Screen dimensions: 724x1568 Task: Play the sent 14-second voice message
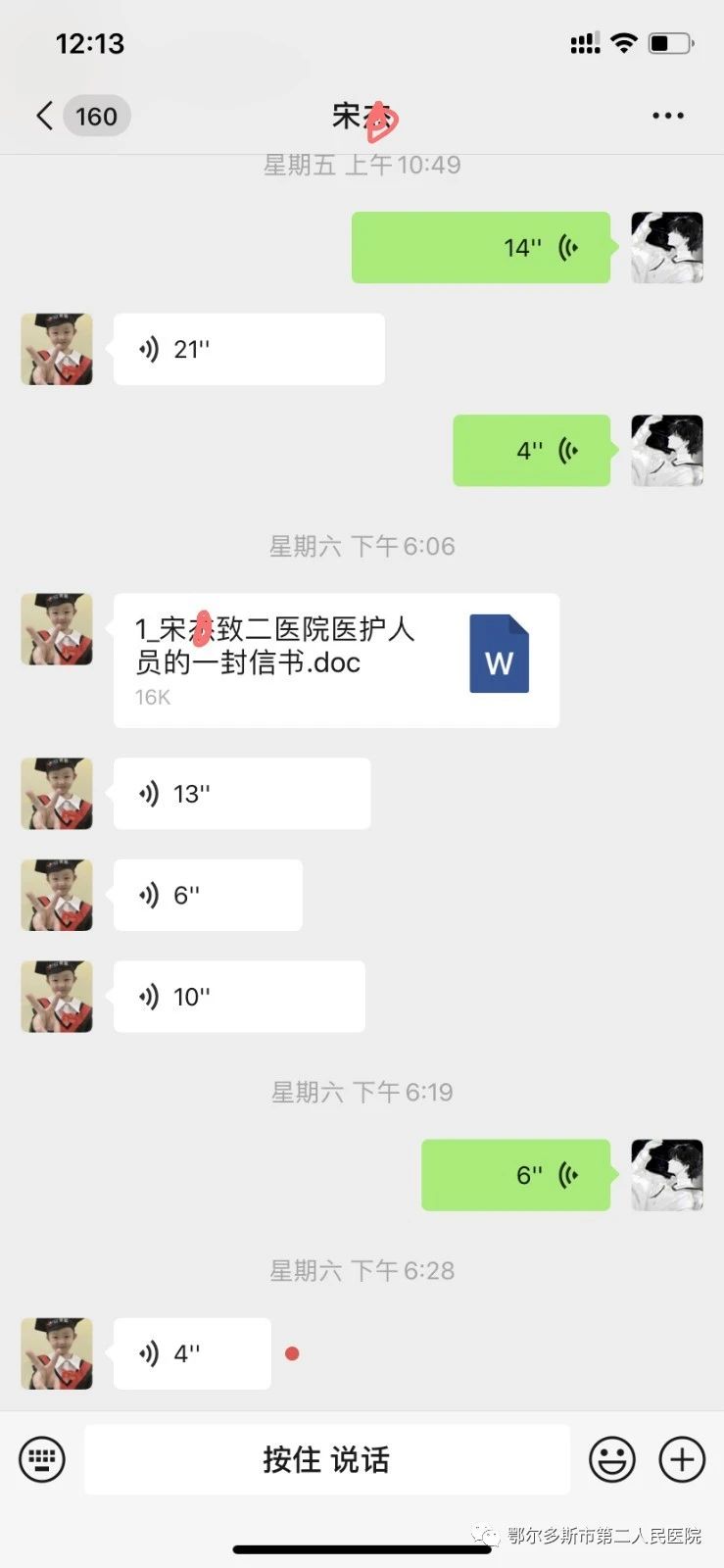click(x=481, y=247)
